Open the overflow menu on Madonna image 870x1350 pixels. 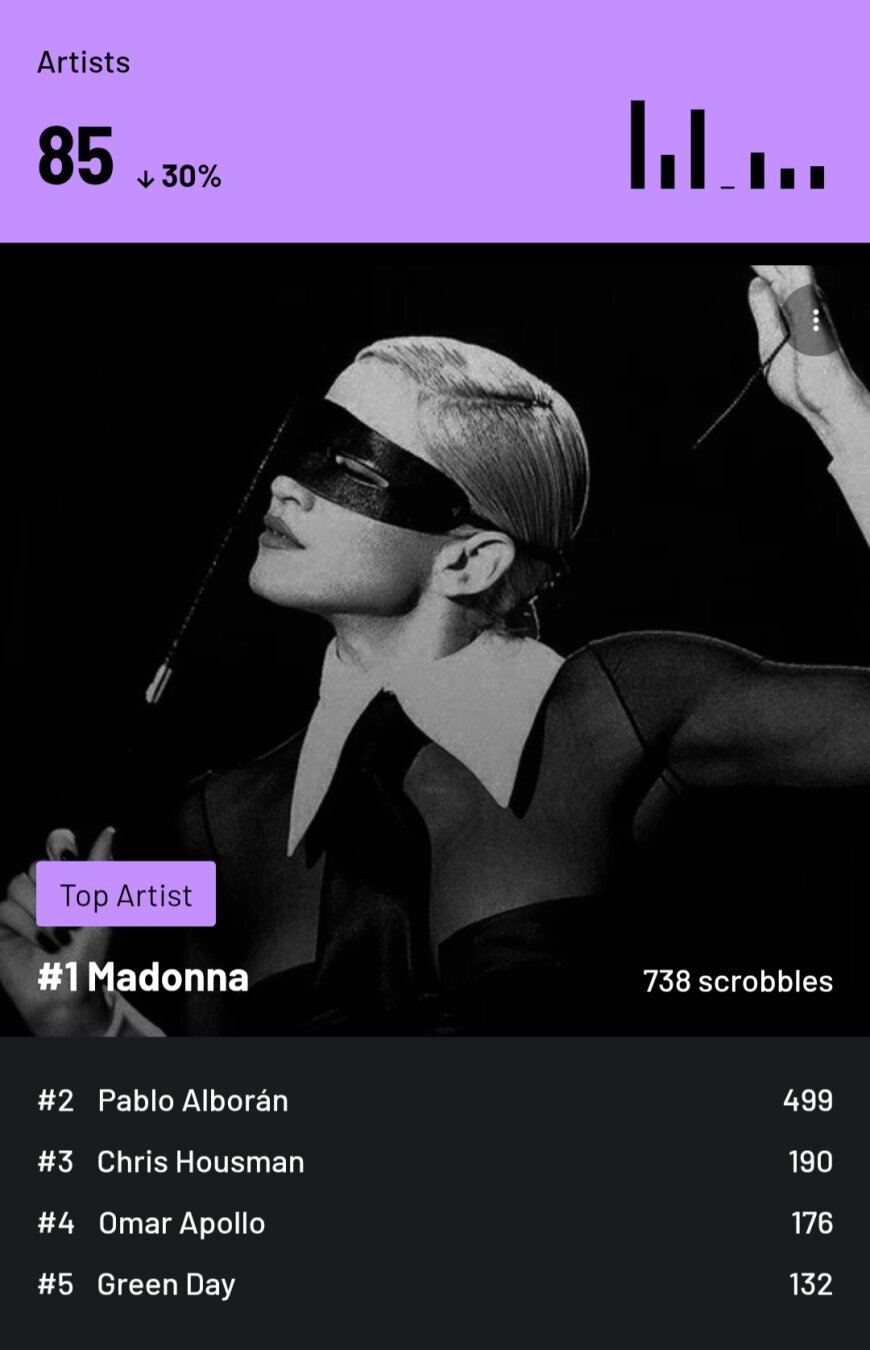[x=816, y=320]
